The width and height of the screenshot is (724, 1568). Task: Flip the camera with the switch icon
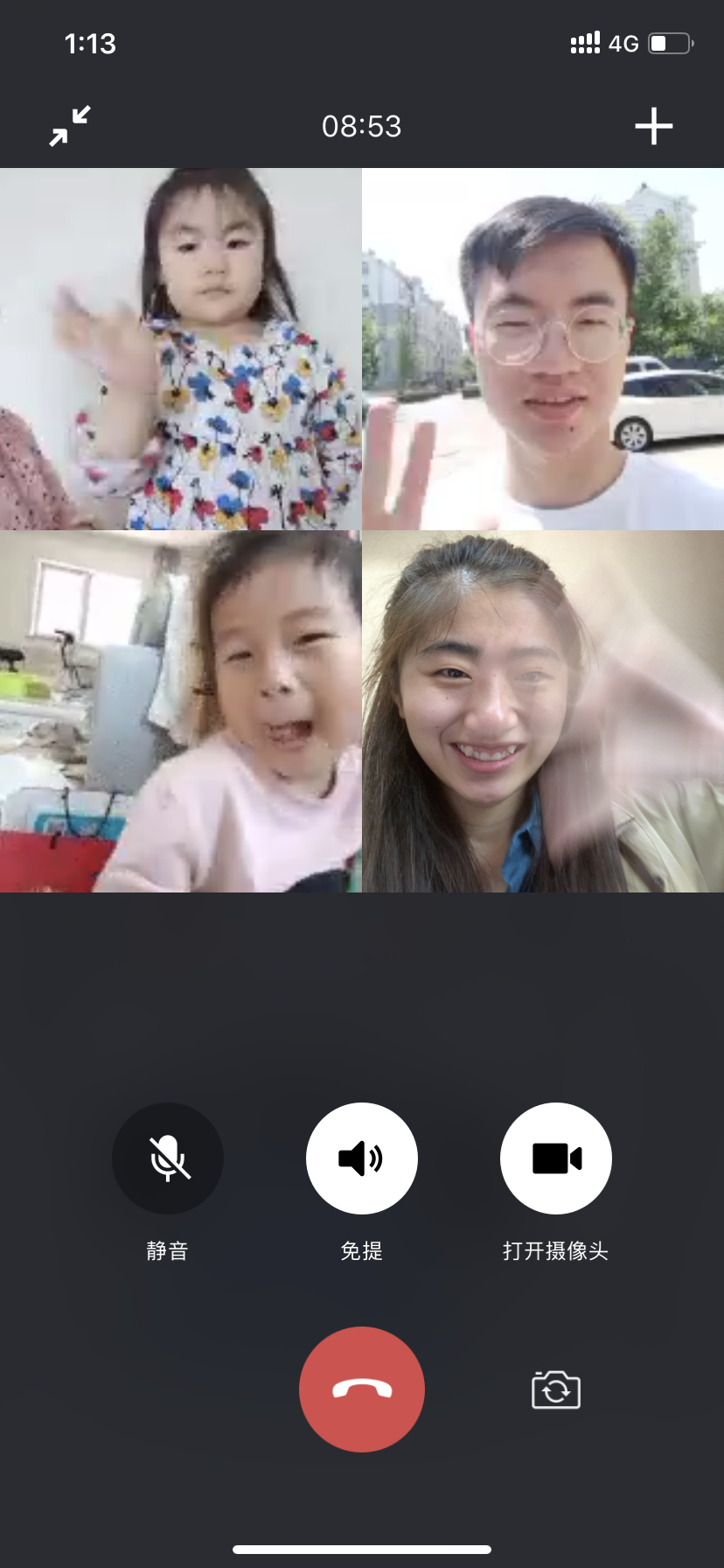pos(556,1389)
